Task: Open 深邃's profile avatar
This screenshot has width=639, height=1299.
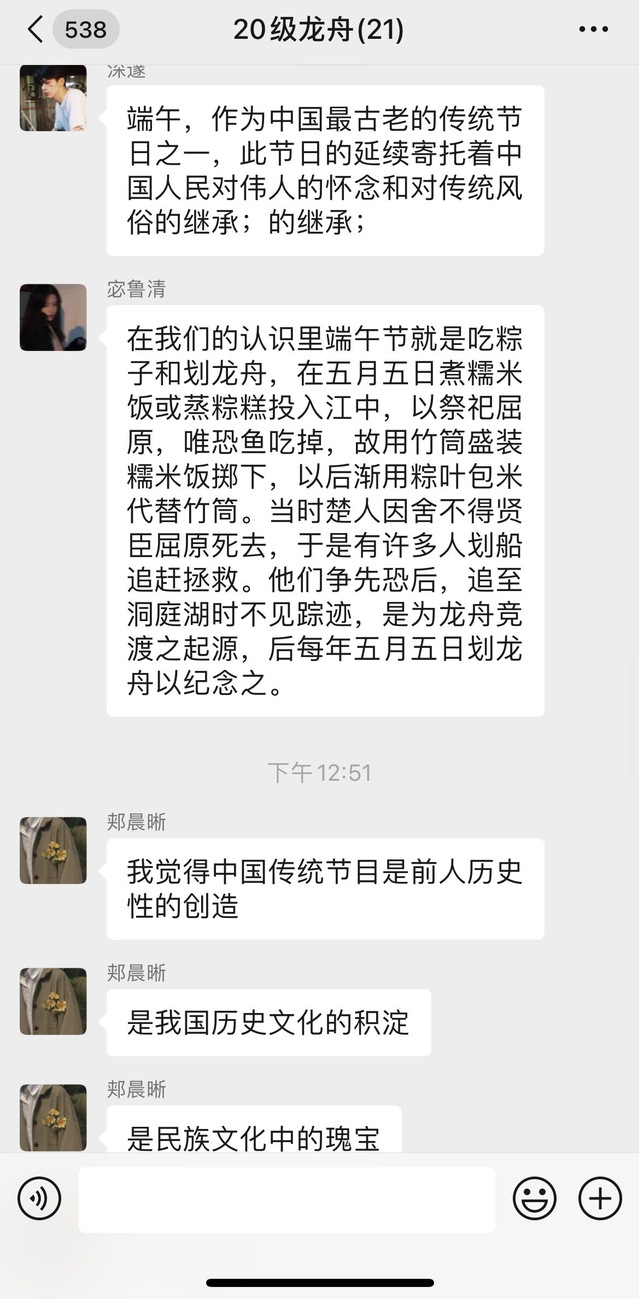Action: pos(53,98)
